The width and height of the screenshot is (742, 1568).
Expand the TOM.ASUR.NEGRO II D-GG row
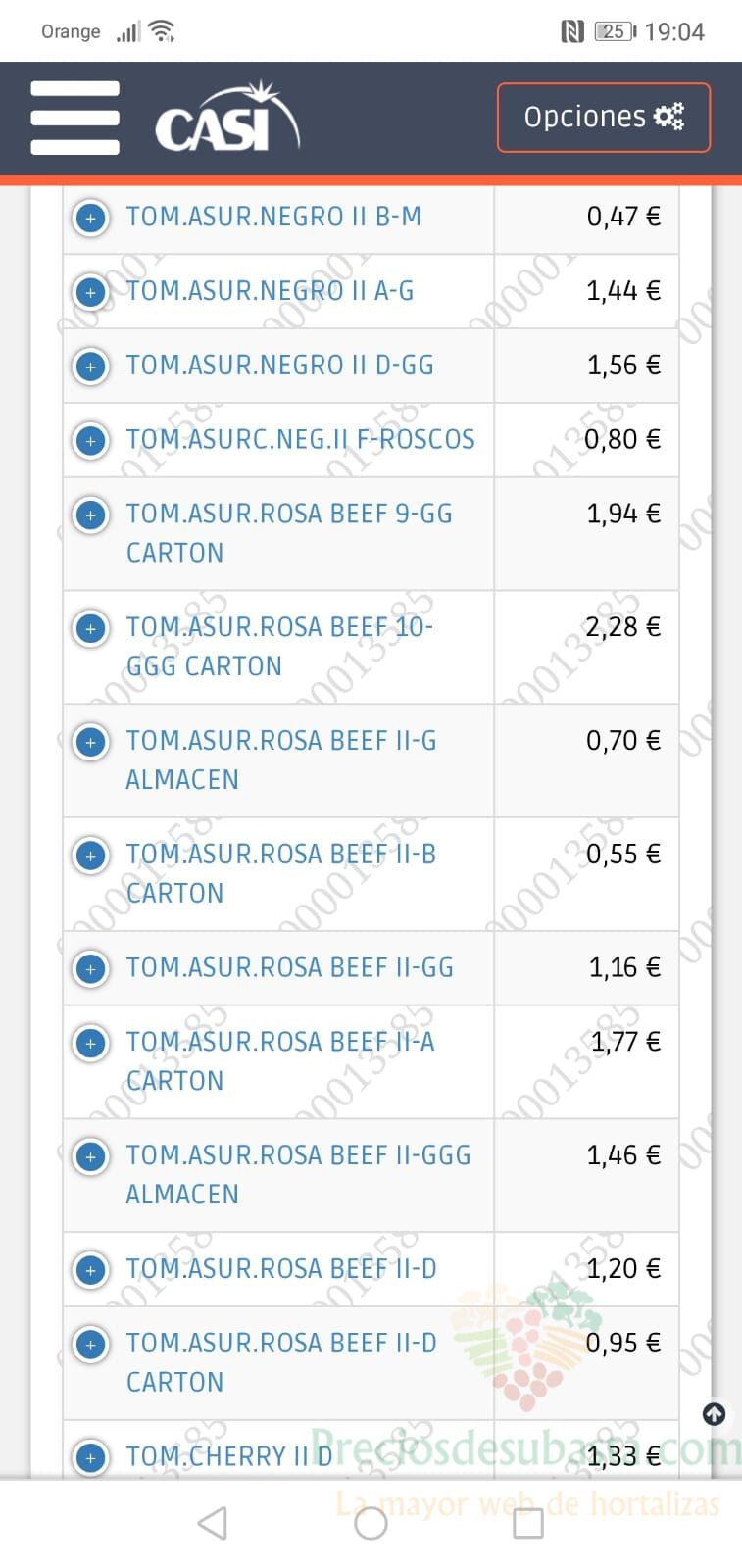[x=91, y=367]
